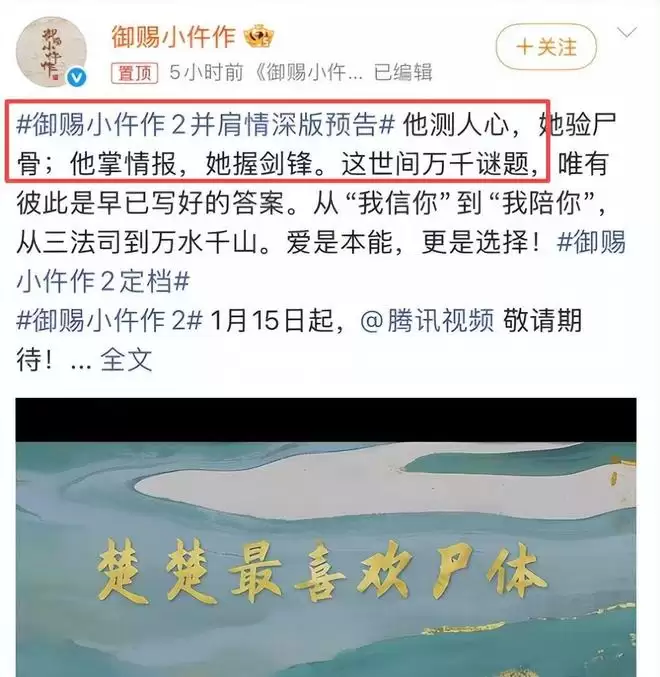
Task: Tap the 御赐小仵作 username
Action: (173, 36)
